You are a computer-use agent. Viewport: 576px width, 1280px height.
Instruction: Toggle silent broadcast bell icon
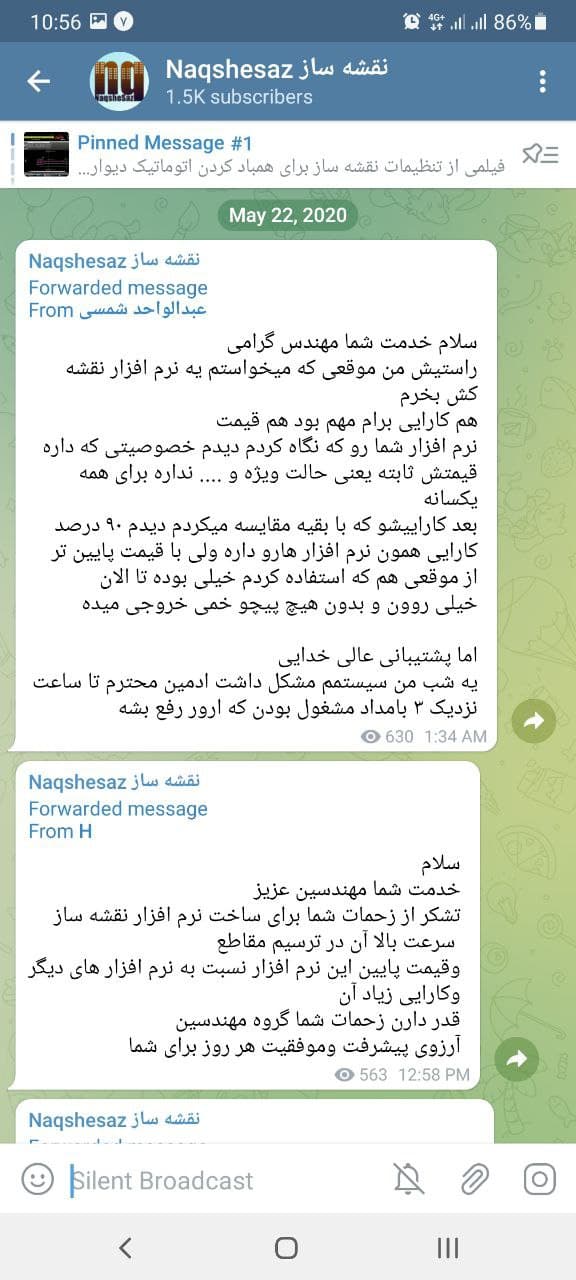(409, 1180)
